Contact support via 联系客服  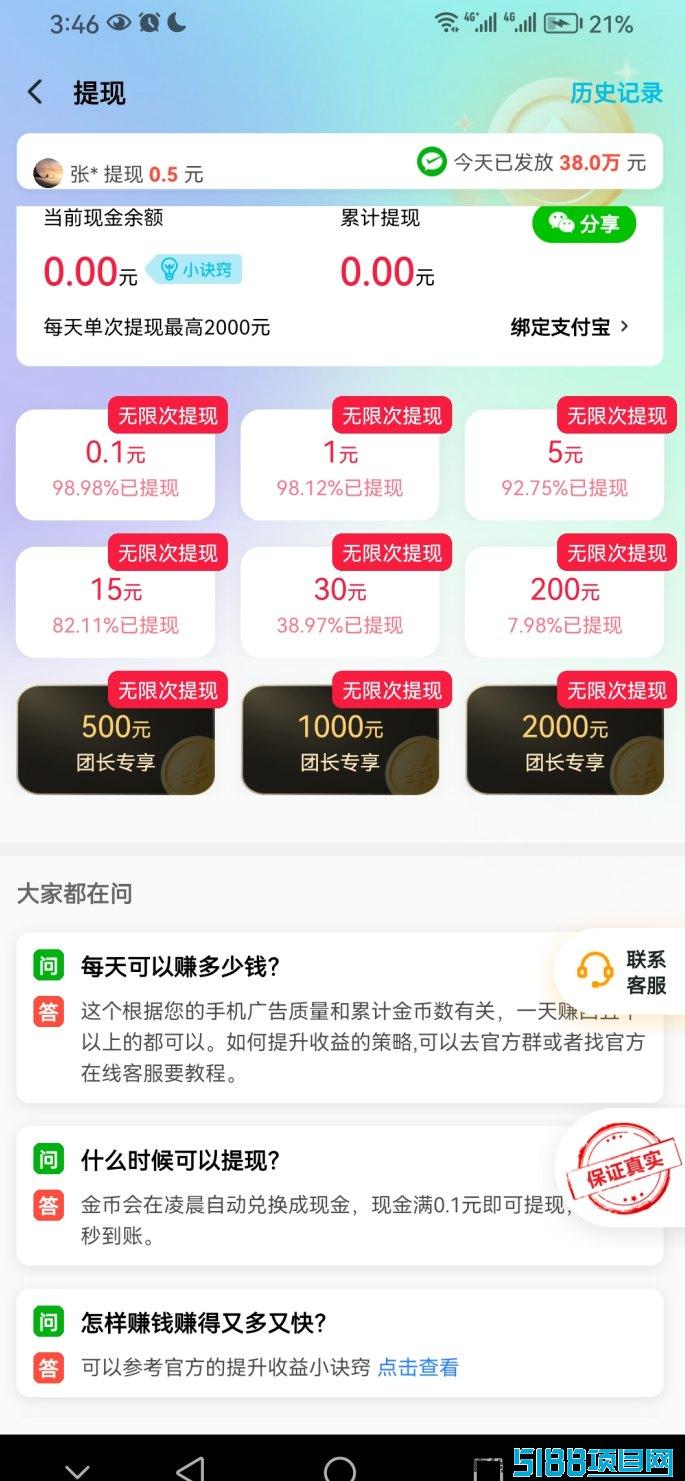click(621, 972)
